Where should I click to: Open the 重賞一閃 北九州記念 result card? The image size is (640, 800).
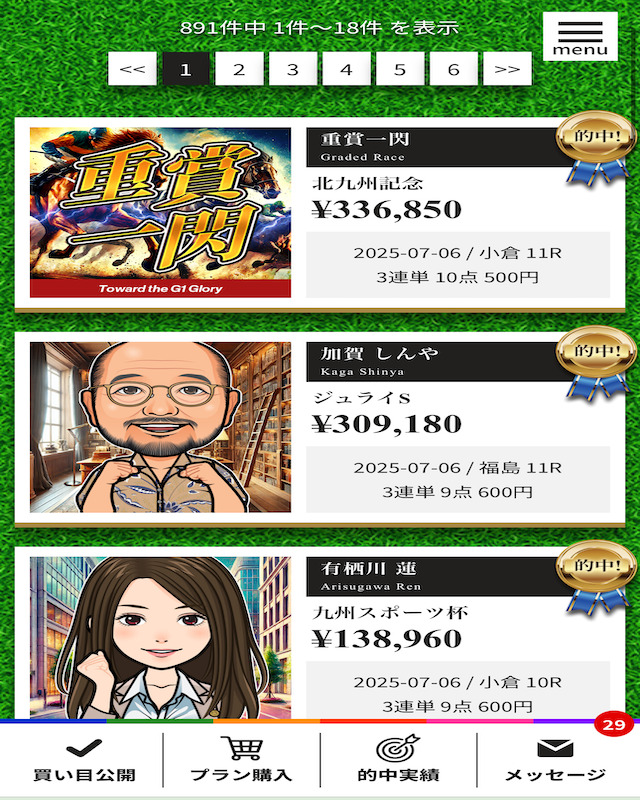(320, 213)
